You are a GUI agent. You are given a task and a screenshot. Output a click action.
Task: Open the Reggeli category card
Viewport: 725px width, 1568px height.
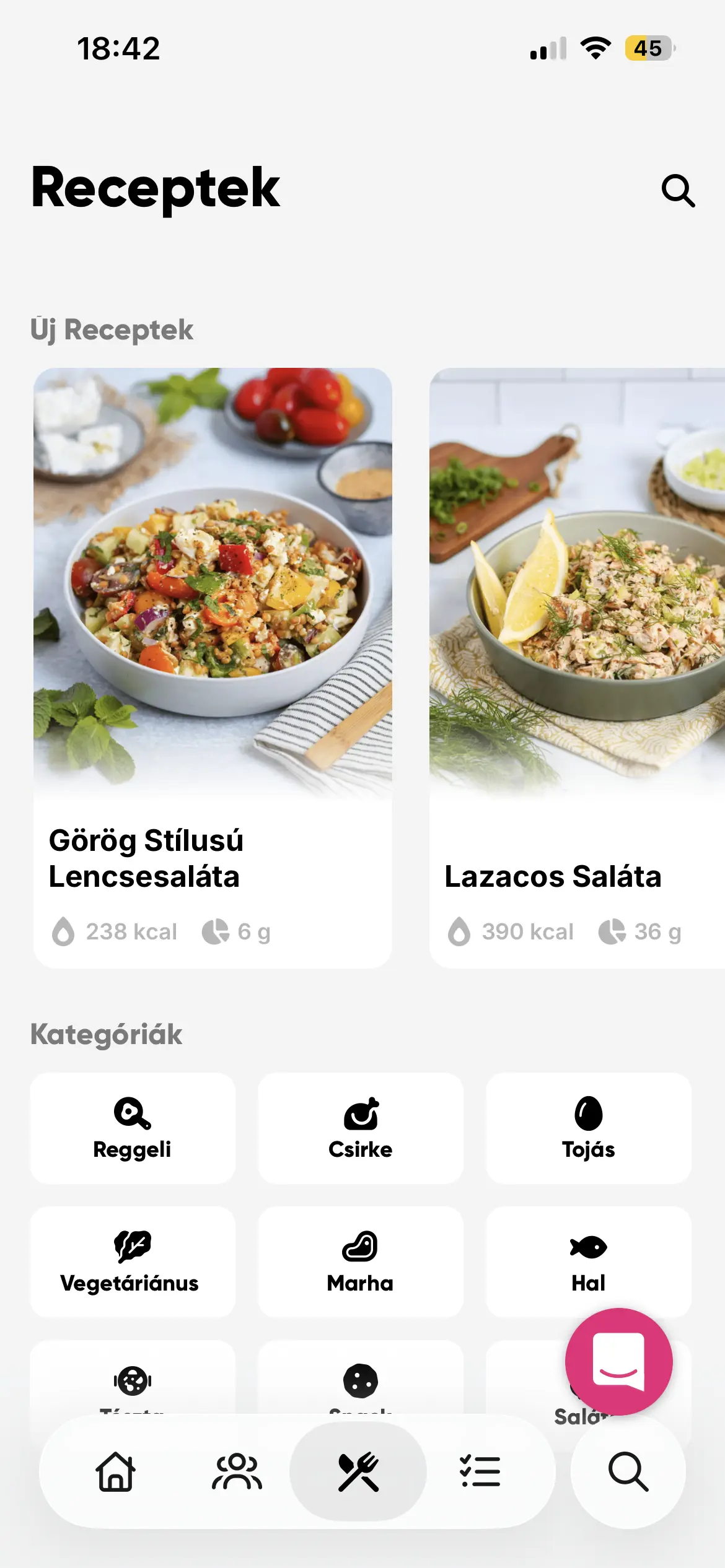click(x=133, y=1127)
